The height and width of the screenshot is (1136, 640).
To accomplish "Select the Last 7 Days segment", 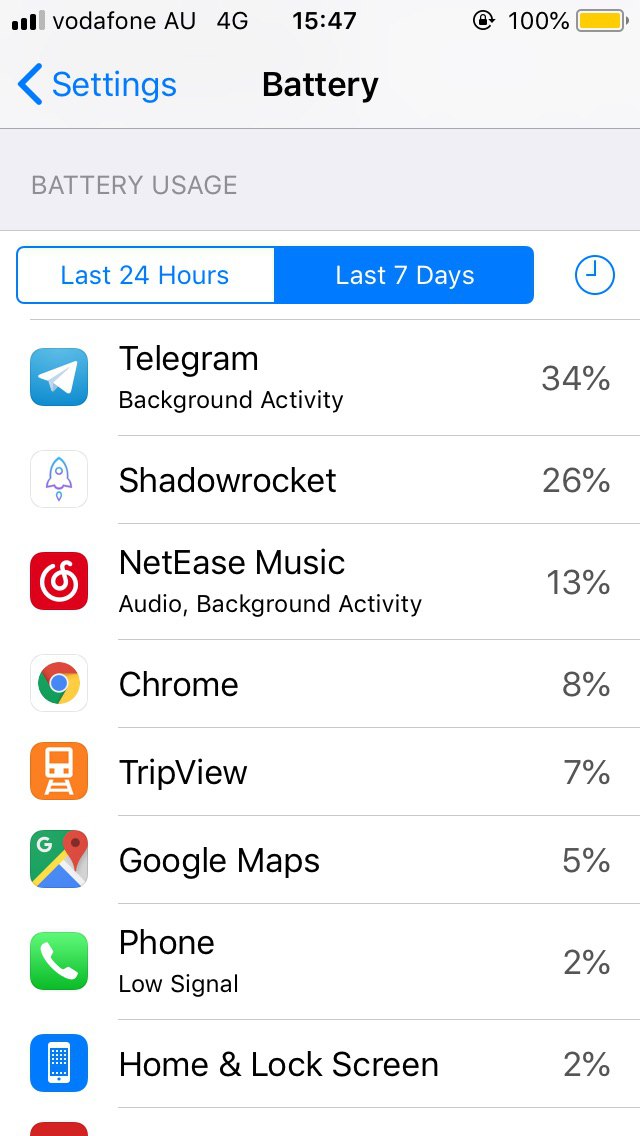I will (x=404, y=276).
